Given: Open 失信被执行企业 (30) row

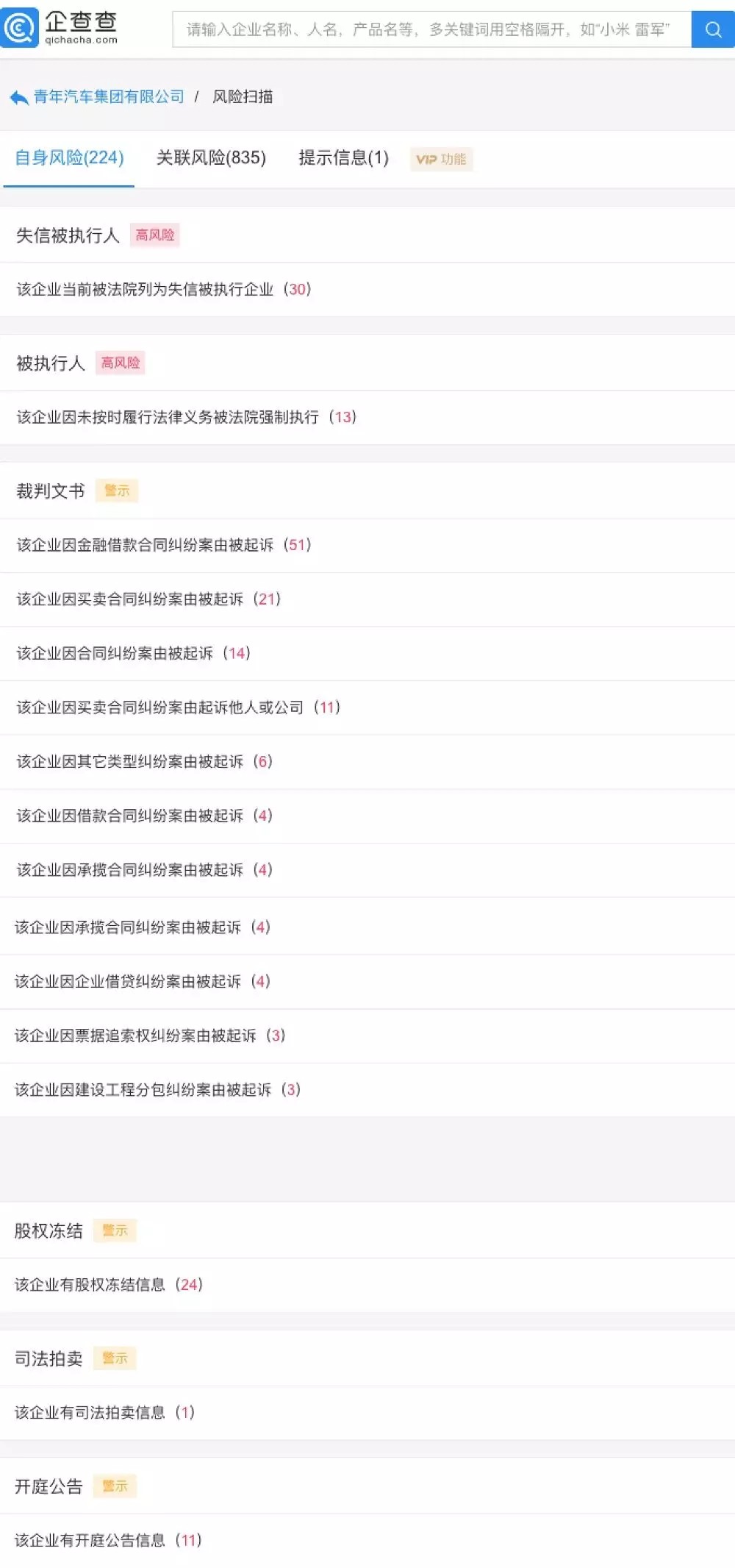Looking at the screenshot, I should click(164, 290).
